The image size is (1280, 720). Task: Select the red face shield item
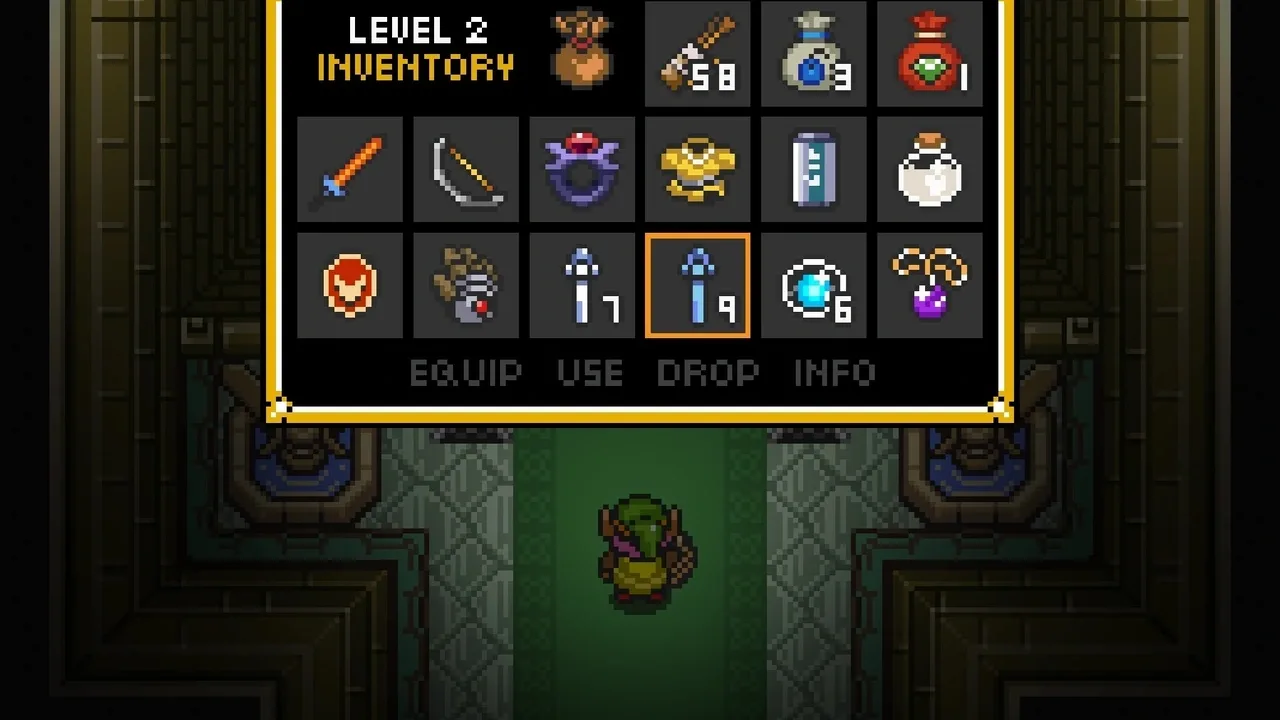[x=350, y=286]
